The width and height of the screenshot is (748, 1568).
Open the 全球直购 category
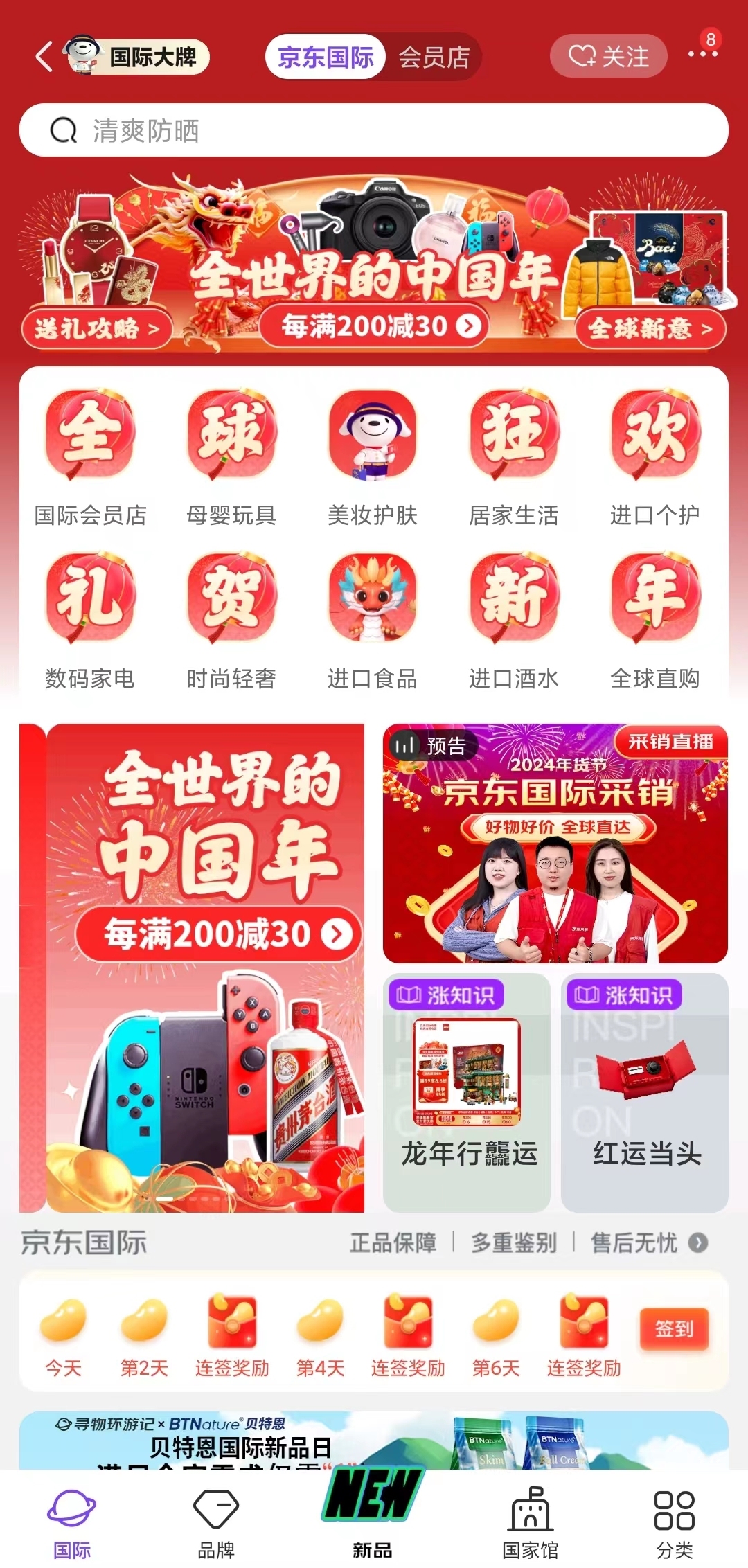(655, 621)
